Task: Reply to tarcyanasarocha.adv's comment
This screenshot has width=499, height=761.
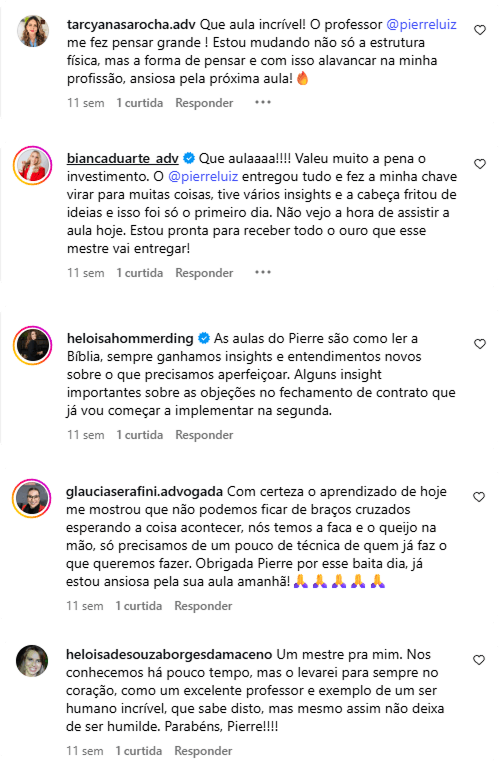Action: [x=204, y=103]
